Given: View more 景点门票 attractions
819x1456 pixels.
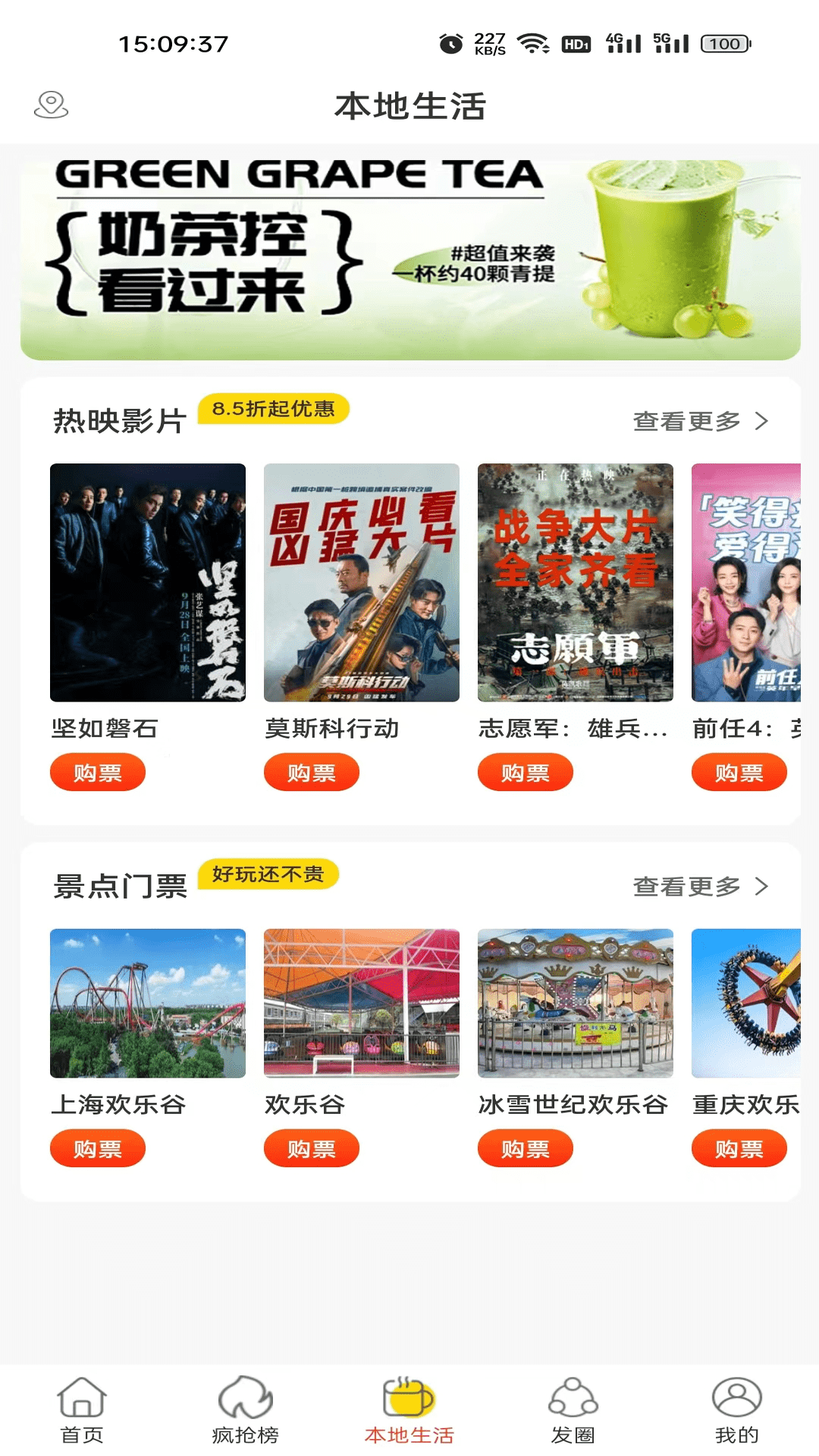Looking at the screenshot, I should (700, 886).
